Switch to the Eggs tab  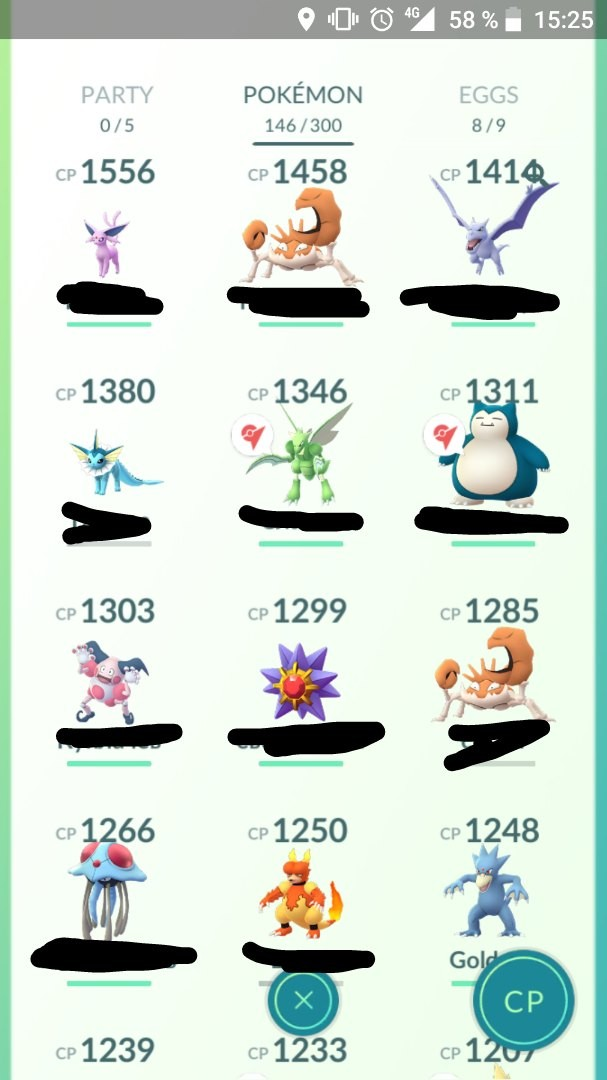tap(488, 107)
